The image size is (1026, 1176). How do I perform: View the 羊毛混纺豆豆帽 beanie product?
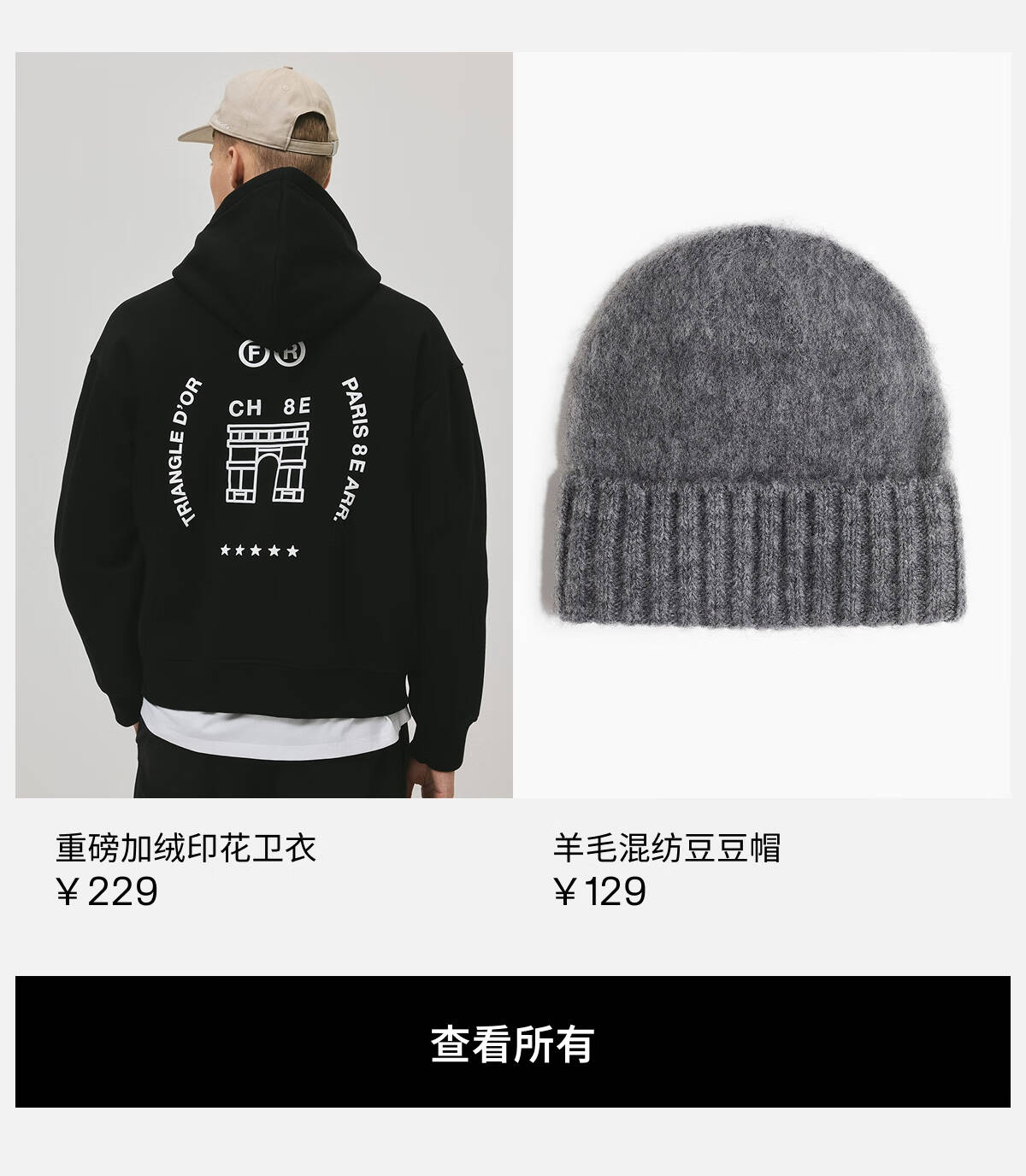point(762,426)
